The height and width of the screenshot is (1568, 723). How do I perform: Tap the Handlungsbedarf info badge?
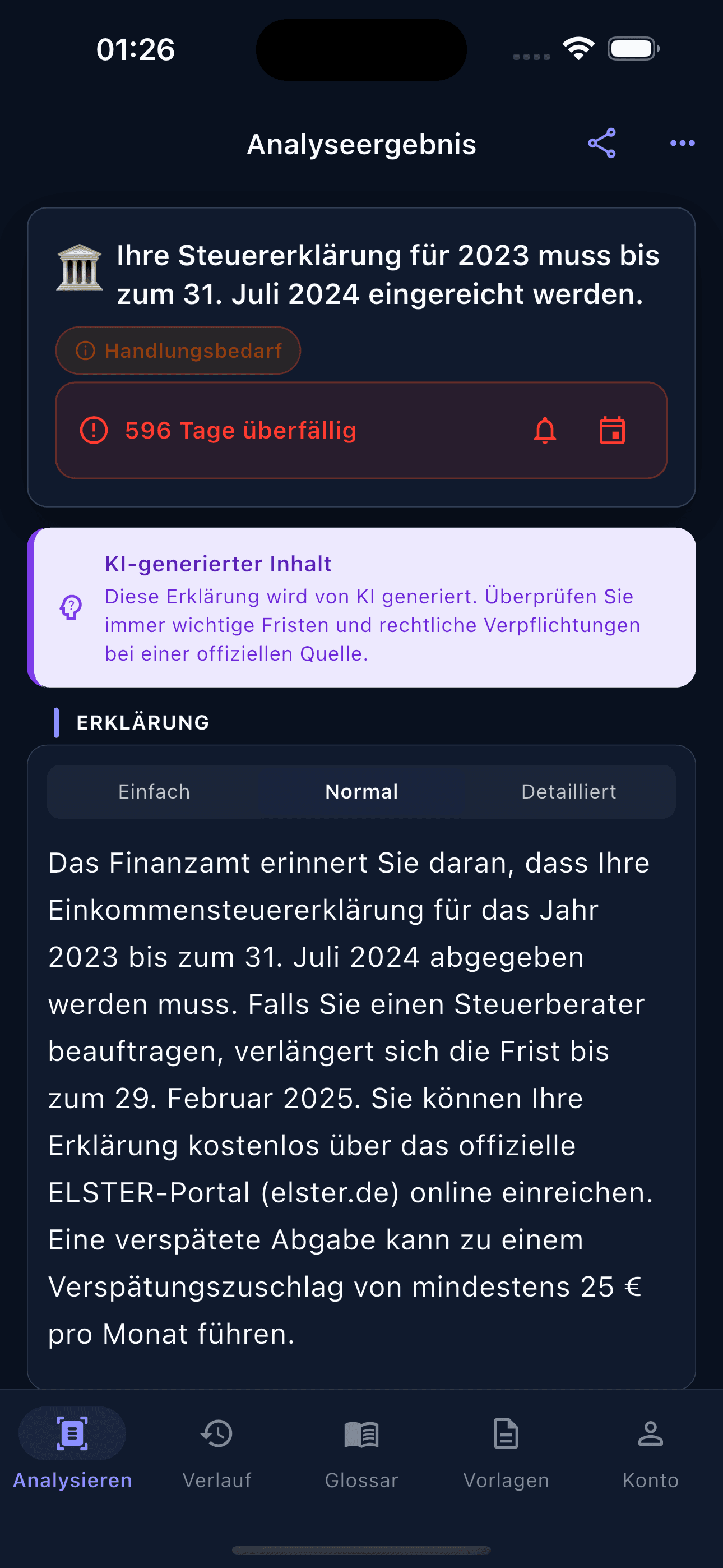(178, 350)
